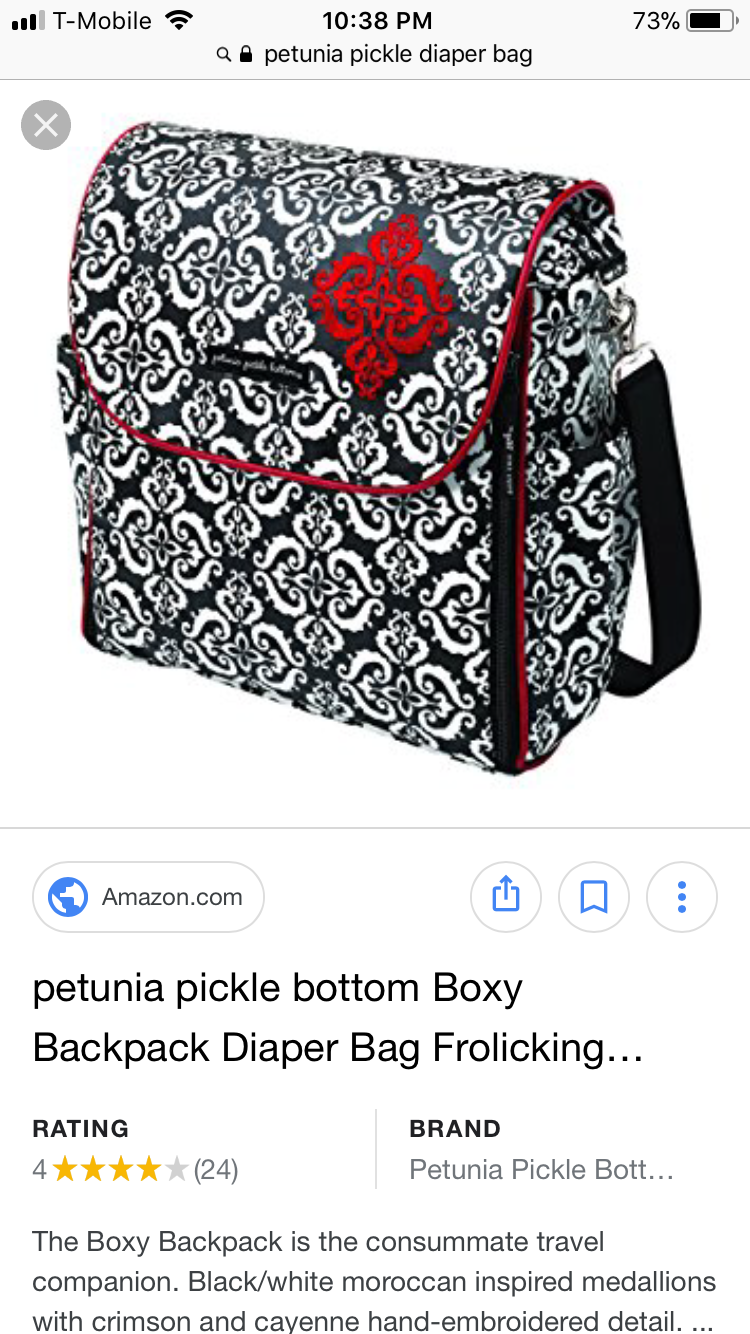This screenshot has height=1334, width=750.
Task: Save image to collections with bookmark
Action: pyautogui.click(x=594, y=896)
